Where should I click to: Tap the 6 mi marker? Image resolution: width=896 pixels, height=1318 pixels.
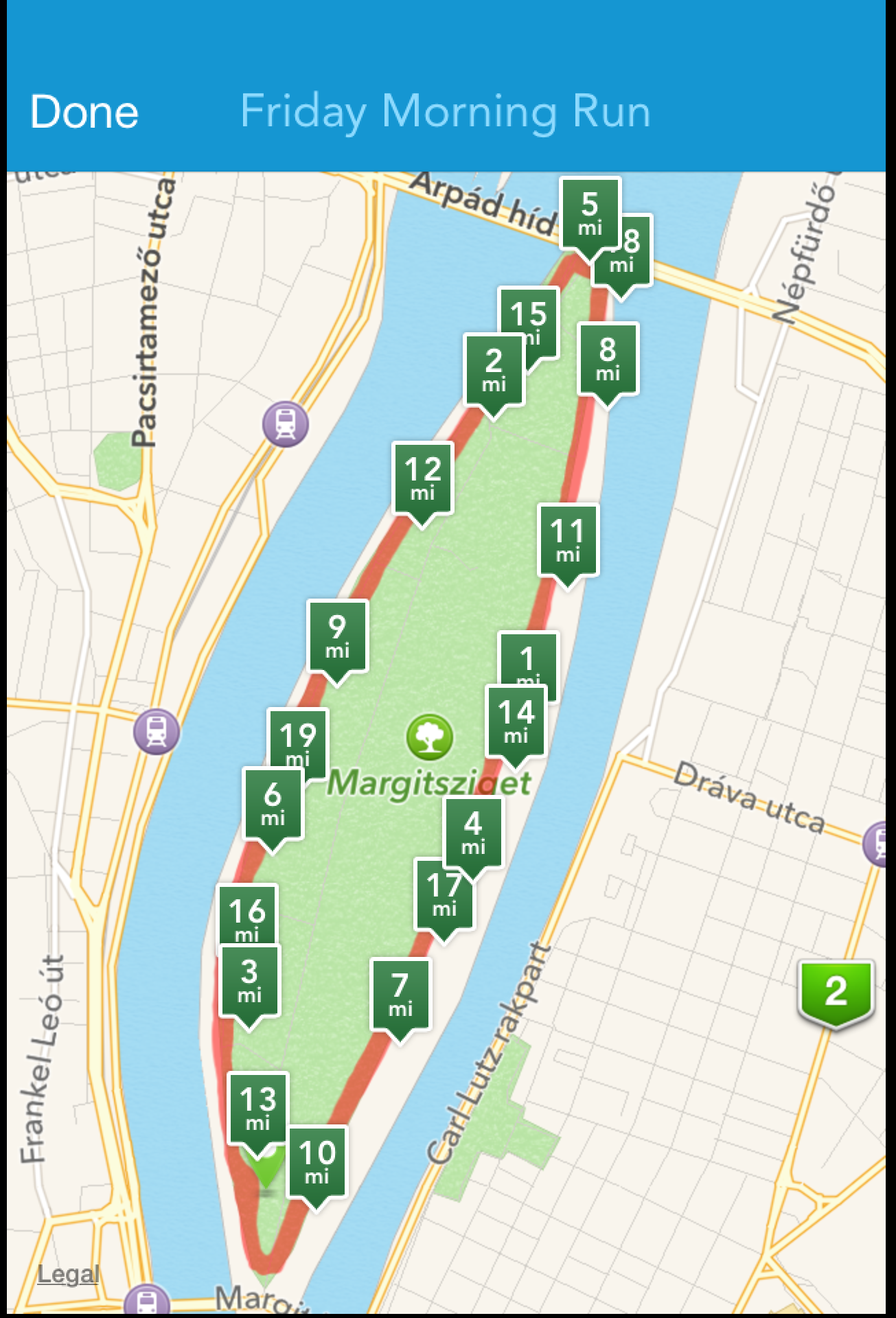(x=273, y=803)
